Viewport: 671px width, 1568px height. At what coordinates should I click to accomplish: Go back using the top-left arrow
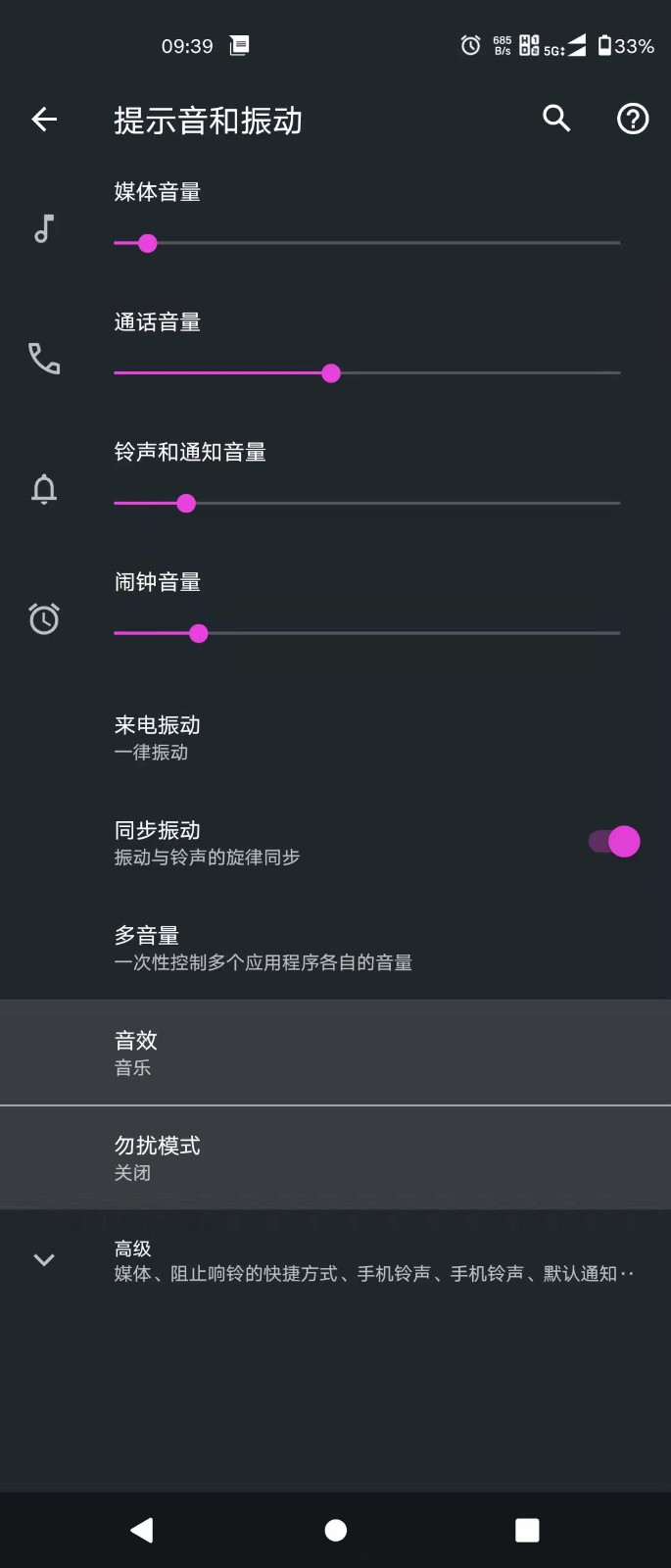pyautogui.click(x=44, y=120)
